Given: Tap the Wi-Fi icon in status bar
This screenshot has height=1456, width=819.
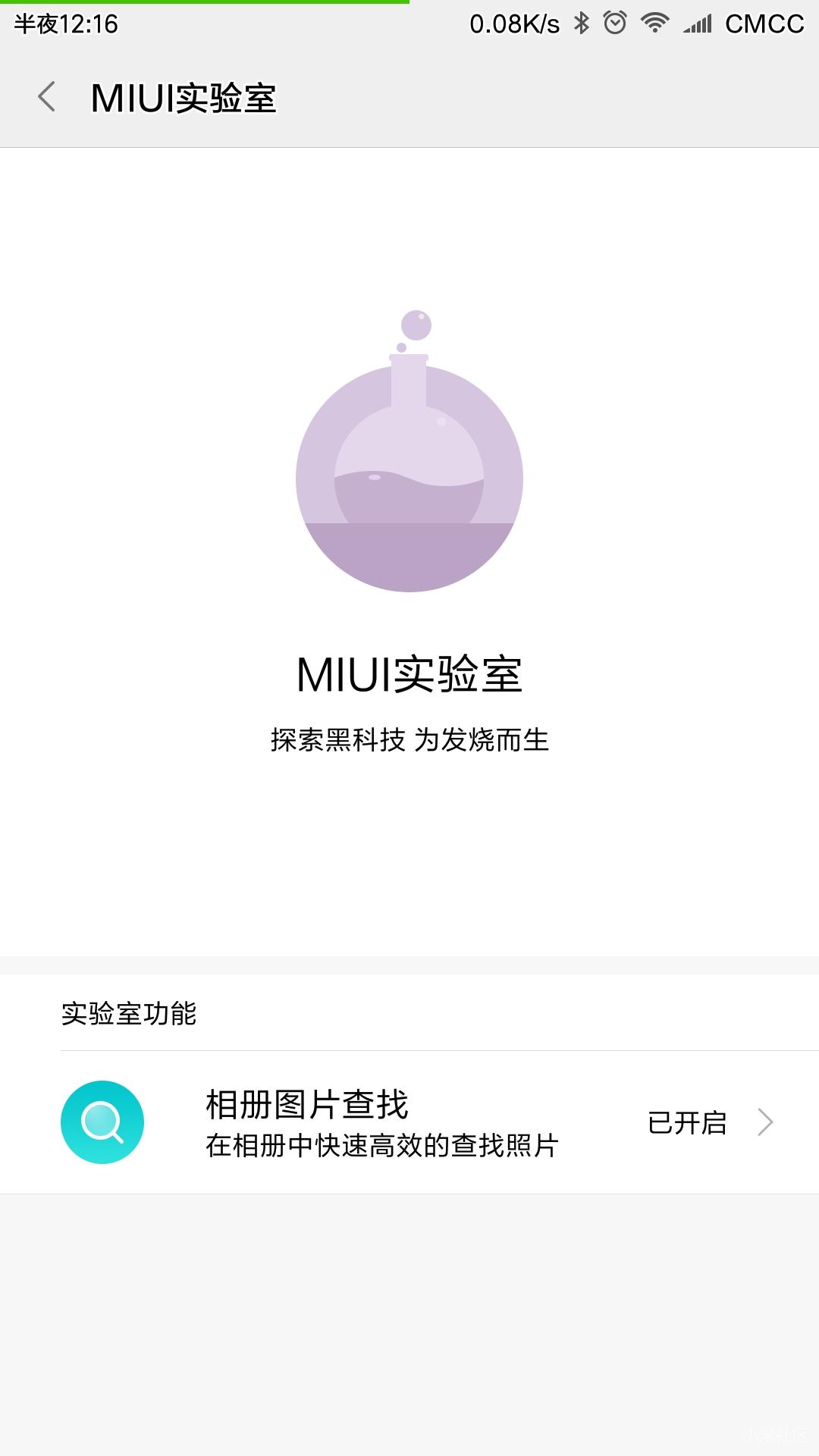Looking at the screenshot, I should pos(656,23).
